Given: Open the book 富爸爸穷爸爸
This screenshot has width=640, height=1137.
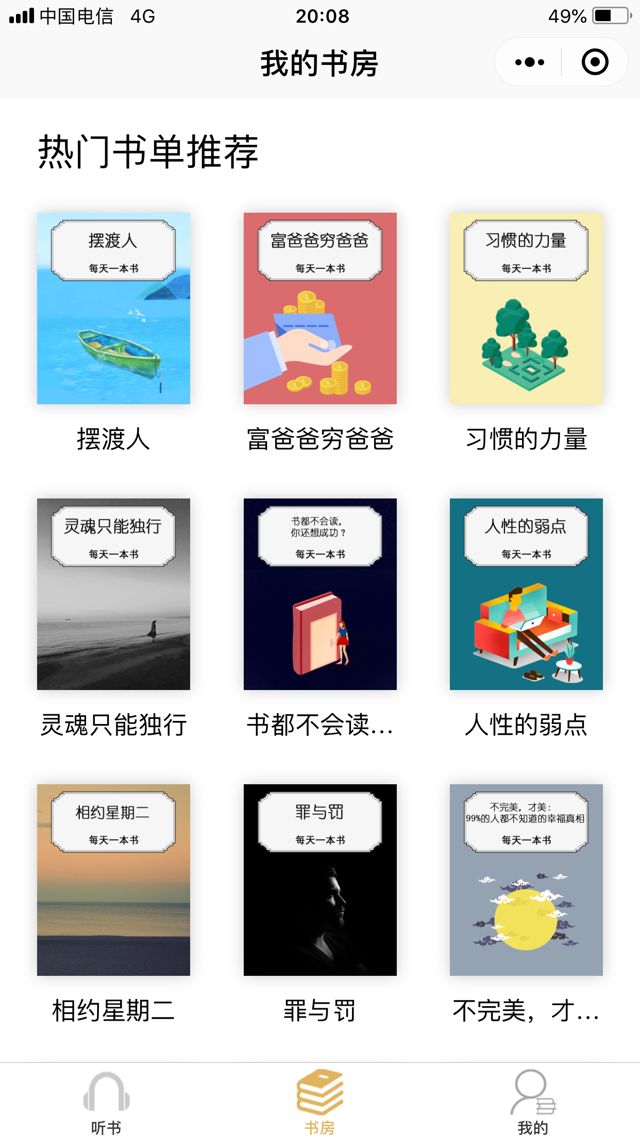Looking at the screenshot, I should click(x=320, y=308).
